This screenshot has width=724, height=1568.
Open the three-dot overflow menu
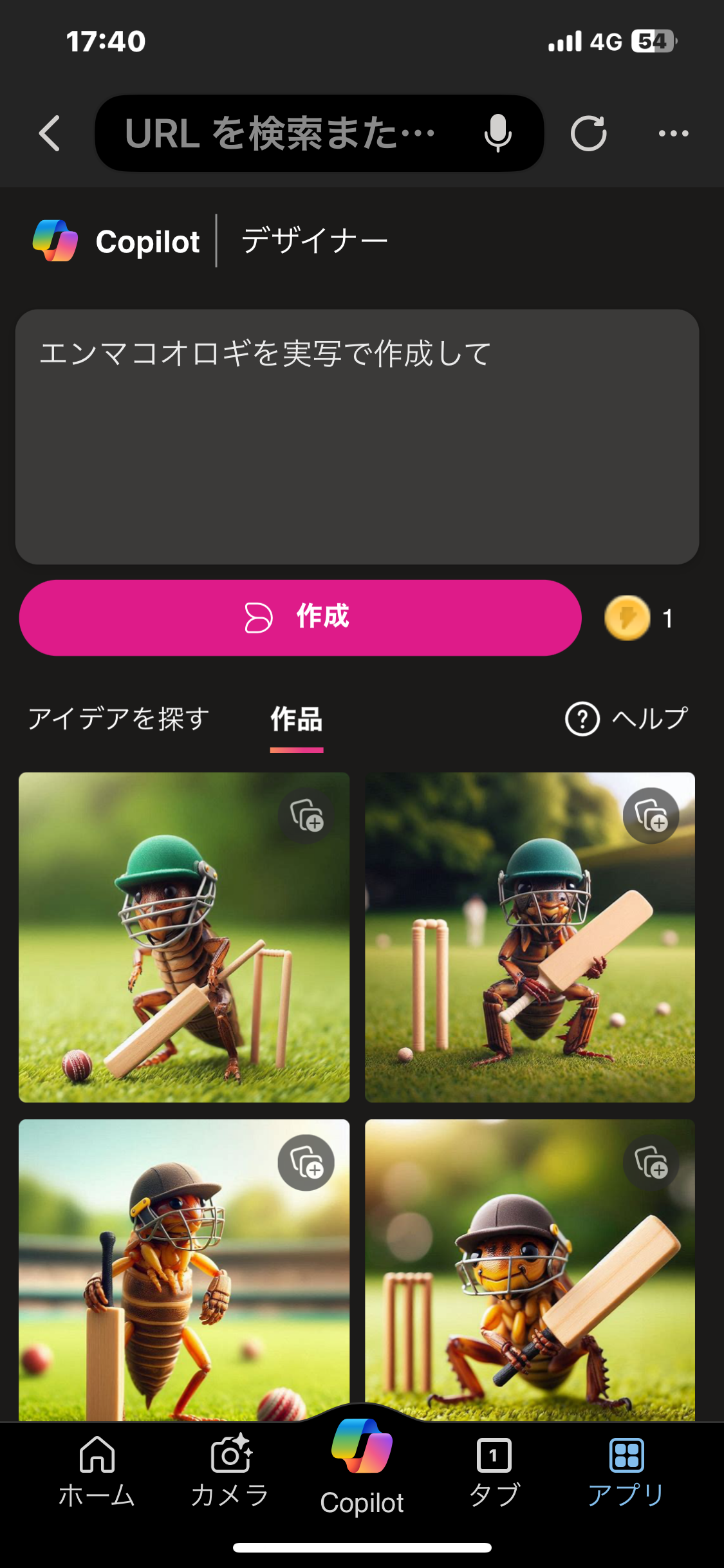click(673, 134)
